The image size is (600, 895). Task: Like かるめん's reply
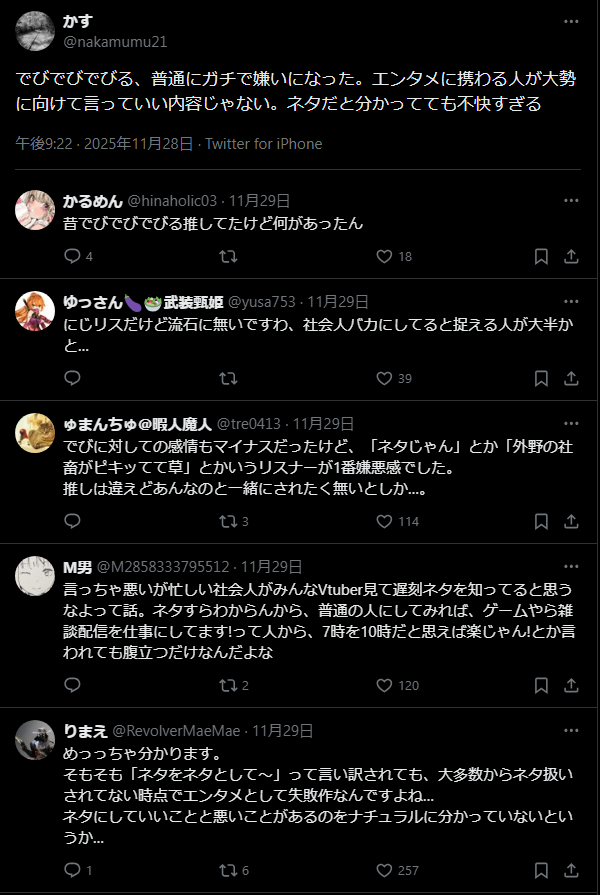(384, 257)
